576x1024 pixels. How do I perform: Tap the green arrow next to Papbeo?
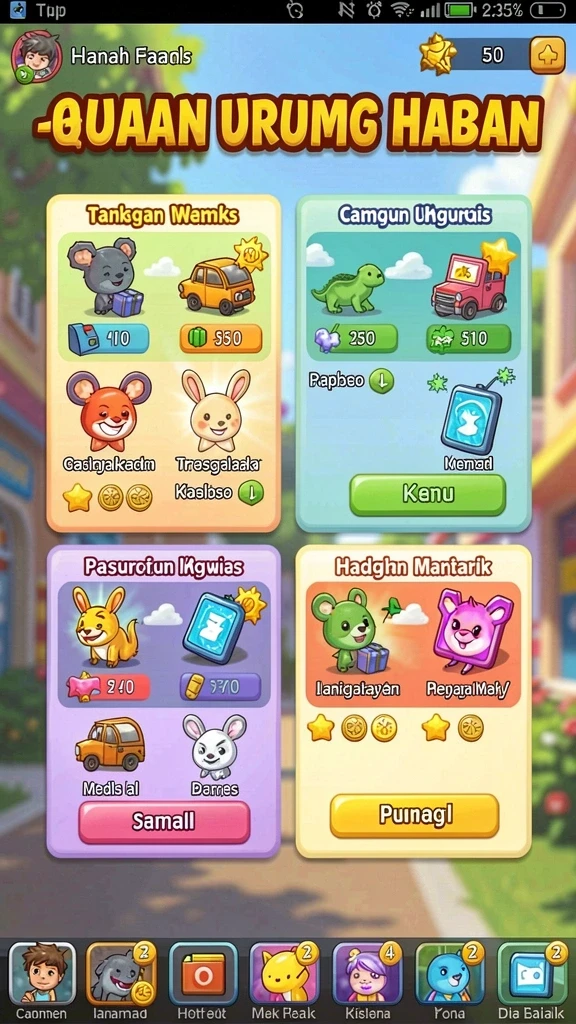[x=381, y=381]
